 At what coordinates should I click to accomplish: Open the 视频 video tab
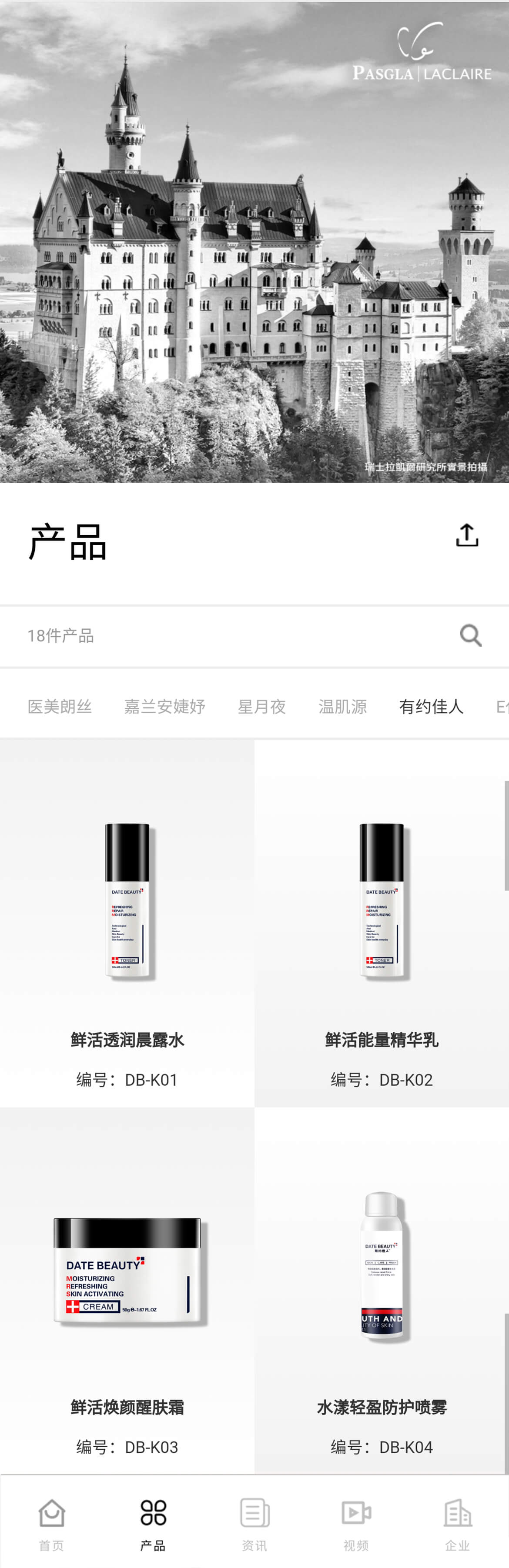(x=356, y=1524)
